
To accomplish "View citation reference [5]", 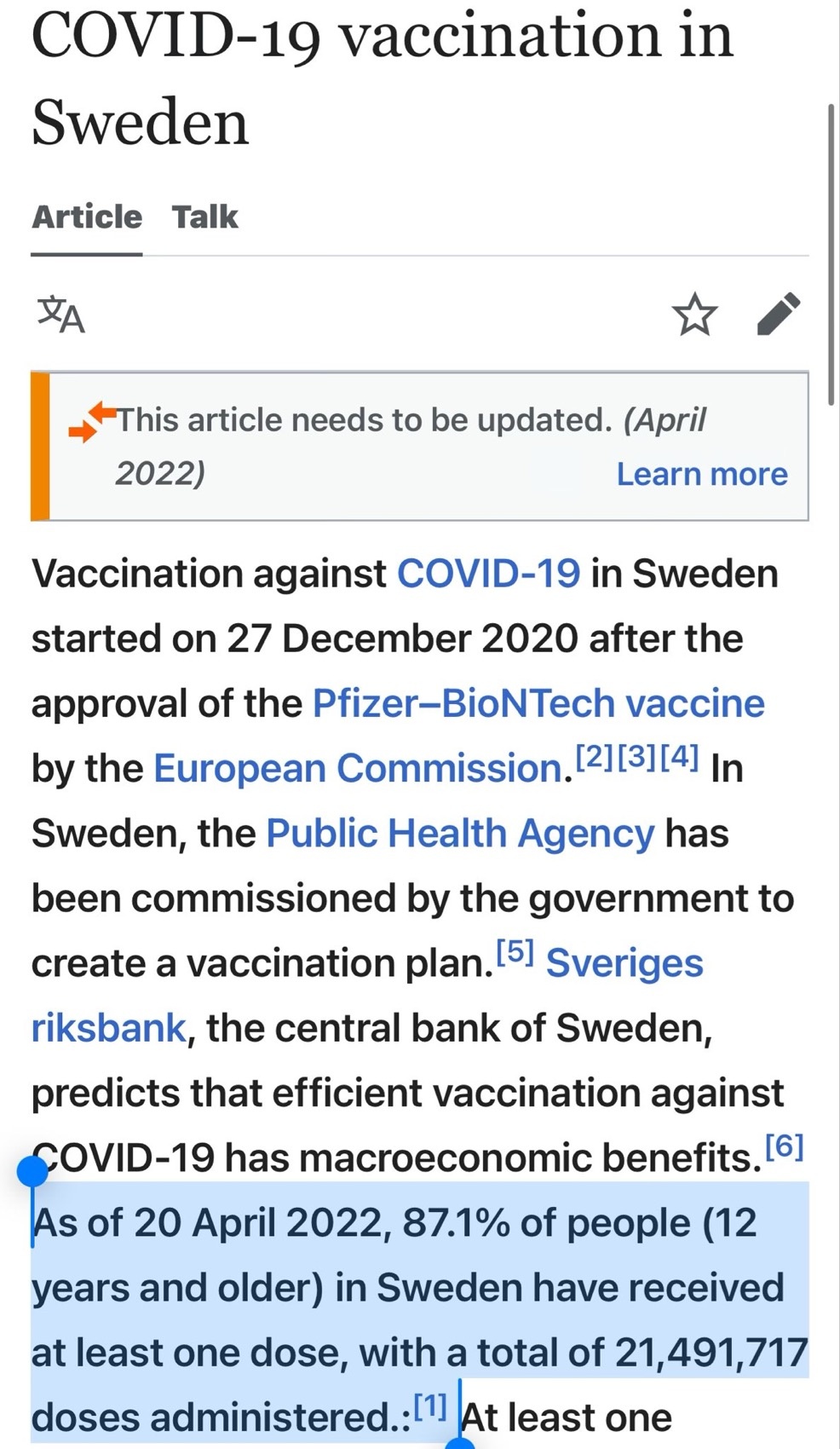I will (x=515, y=951).
